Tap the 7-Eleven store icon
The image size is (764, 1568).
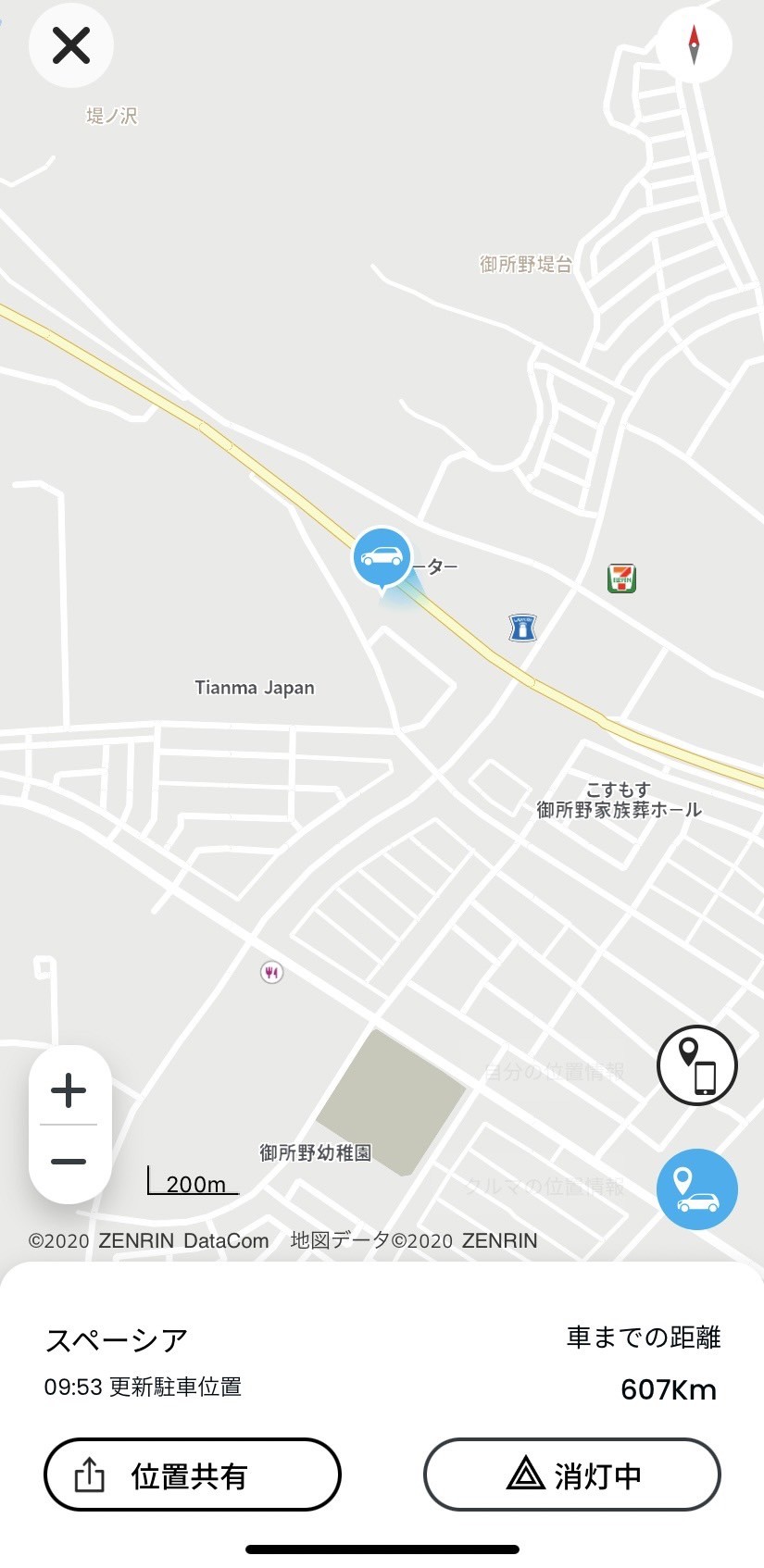(x=621, y=579)
